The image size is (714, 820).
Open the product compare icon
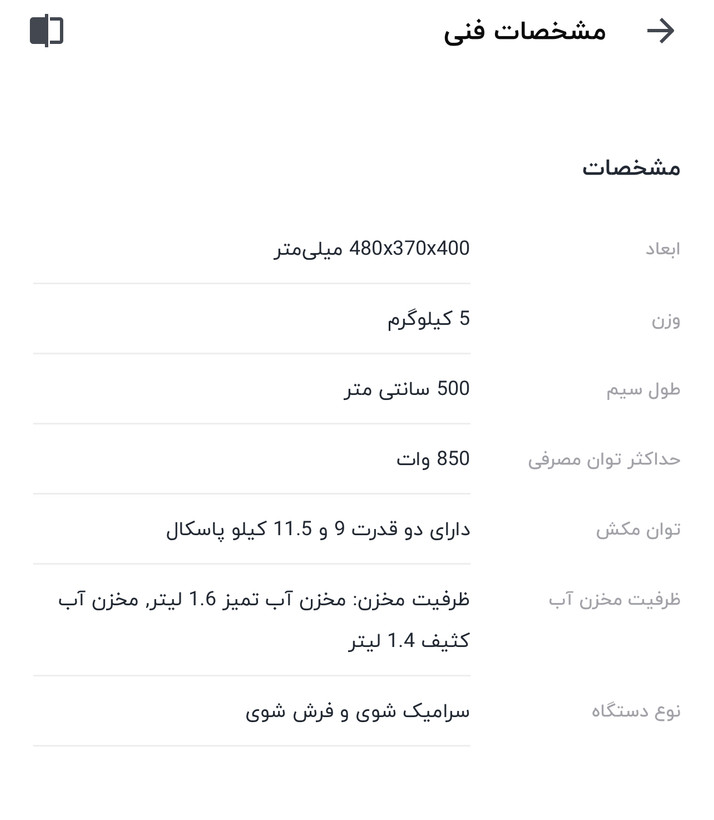coord(46,31)
